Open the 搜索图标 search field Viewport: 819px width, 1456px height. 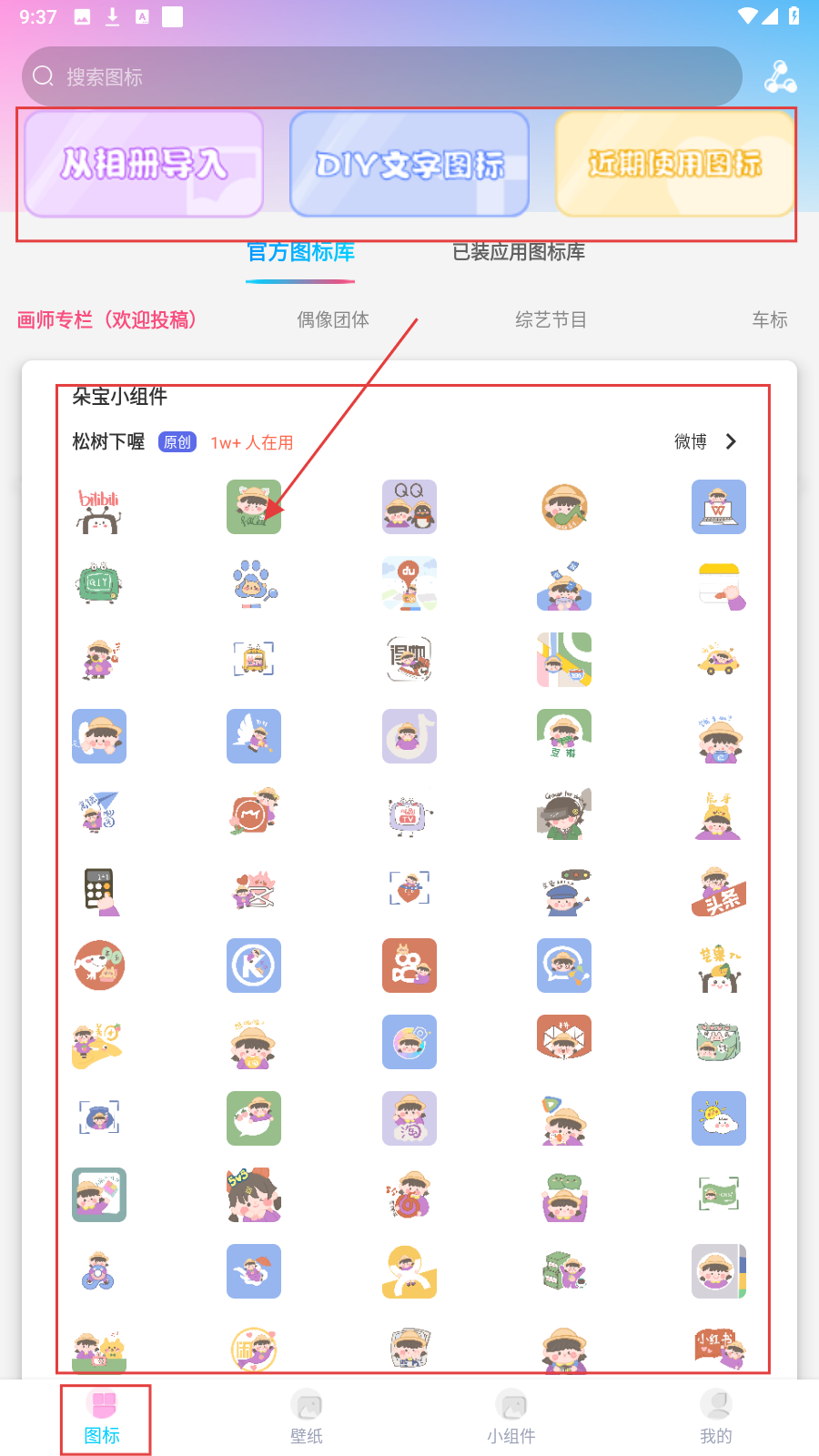click(x=382, y=76)
